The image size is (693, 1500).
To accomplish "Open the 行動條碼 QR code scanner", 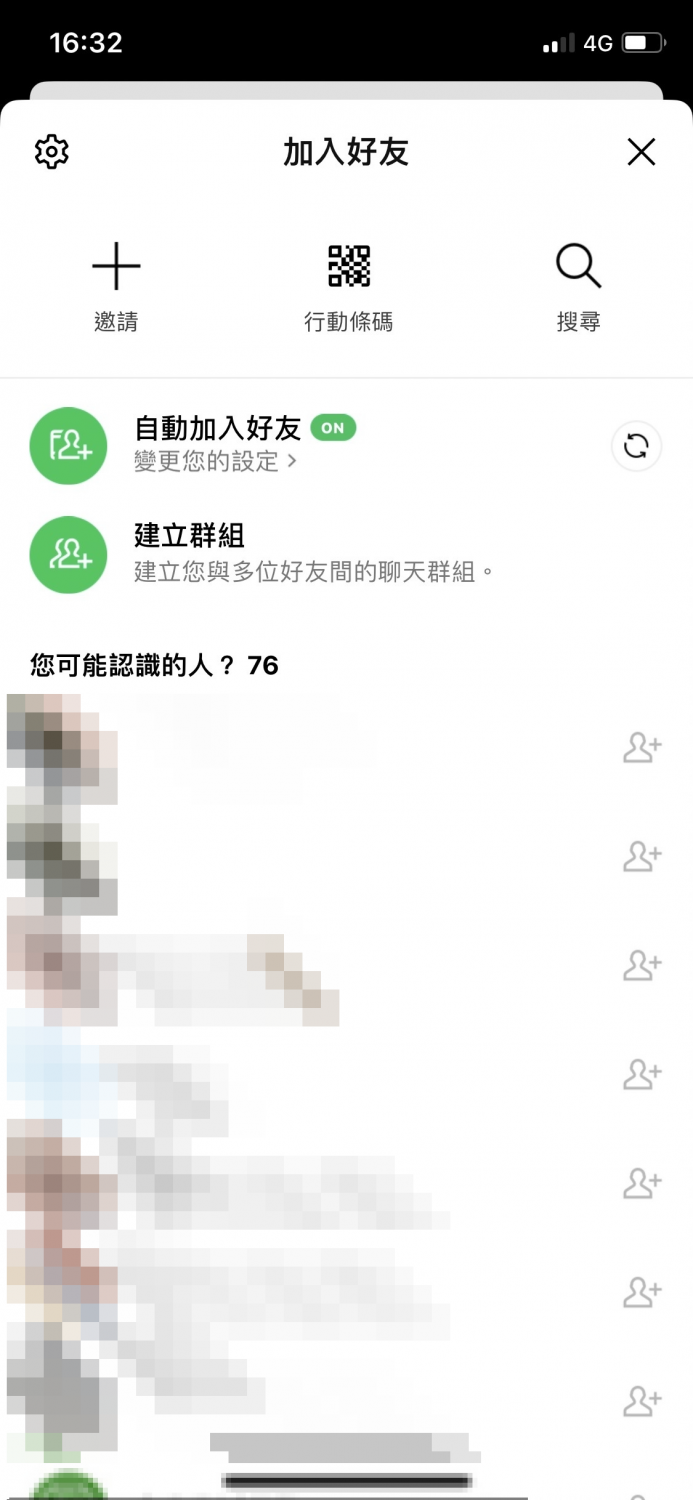I will 348,287.
